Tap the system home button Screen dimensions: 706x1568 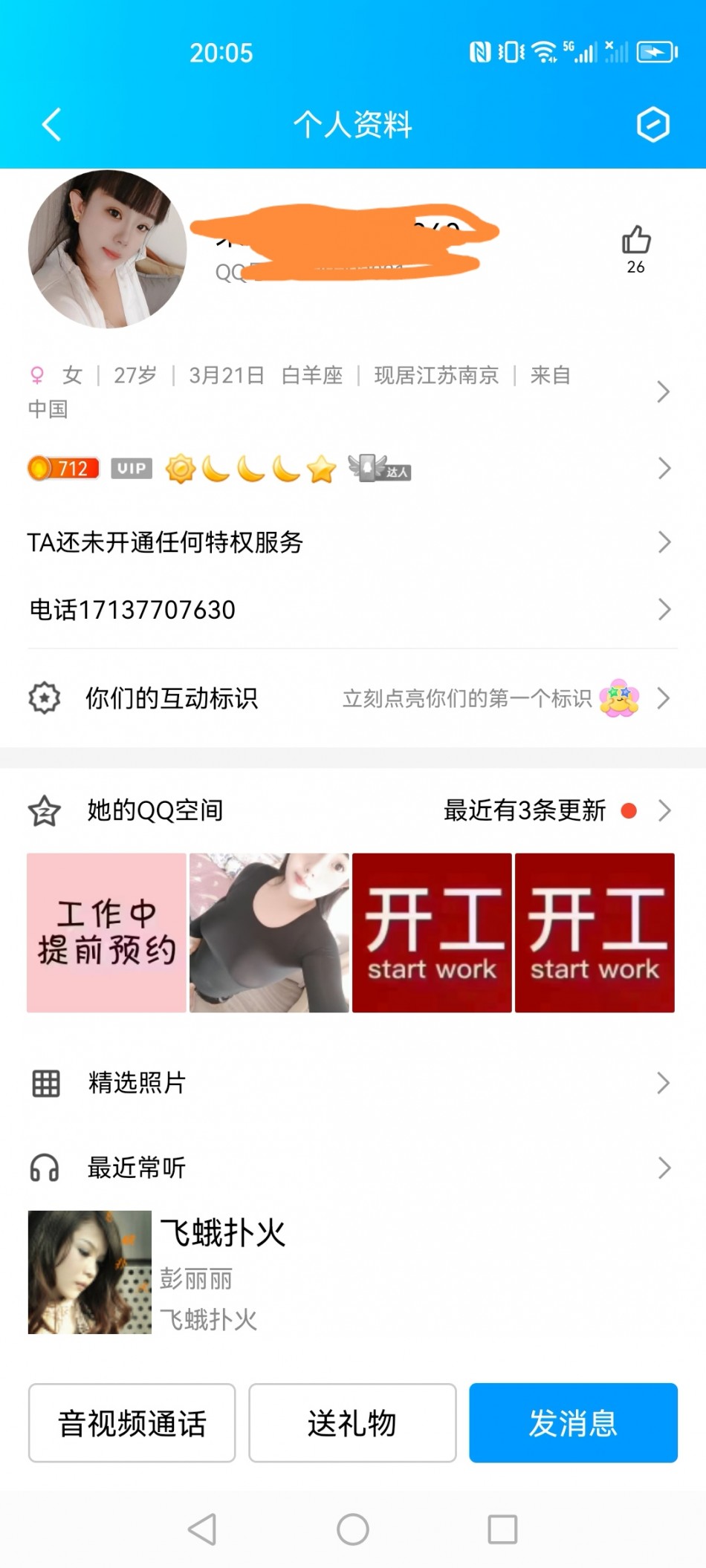pos(352,1529)
